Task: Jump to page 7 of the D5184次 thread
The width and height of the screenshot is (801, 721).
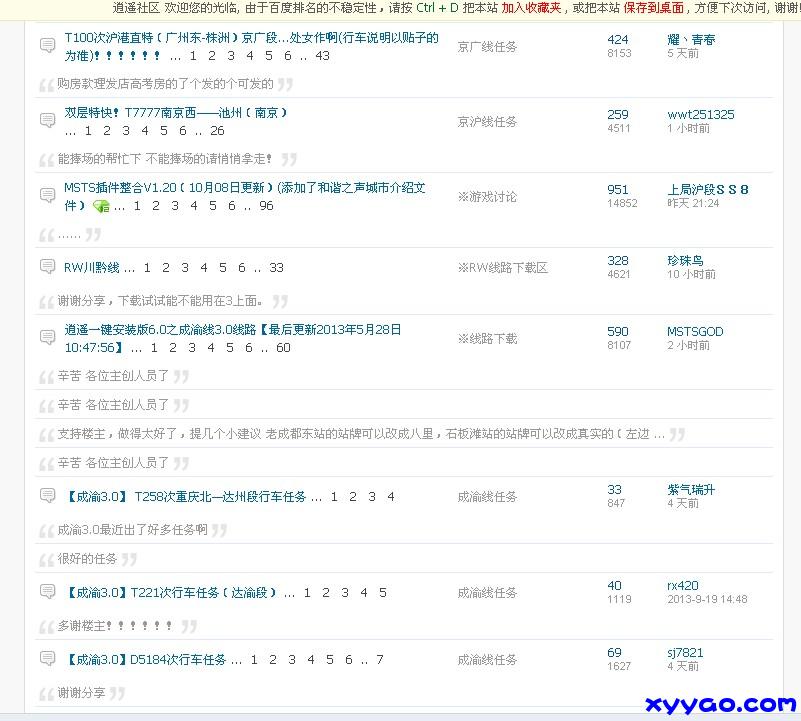Action: (x=380, y=660)
